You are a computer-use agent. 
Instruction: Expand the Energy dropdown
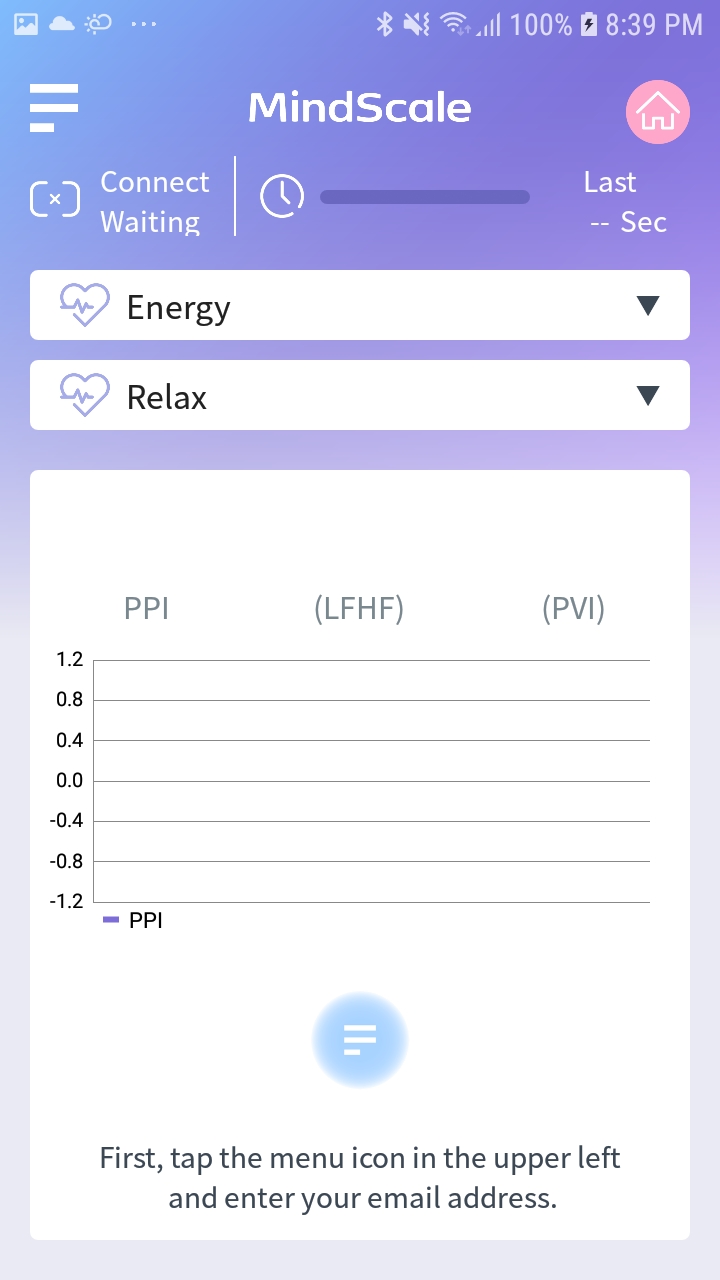pos(360,305)
